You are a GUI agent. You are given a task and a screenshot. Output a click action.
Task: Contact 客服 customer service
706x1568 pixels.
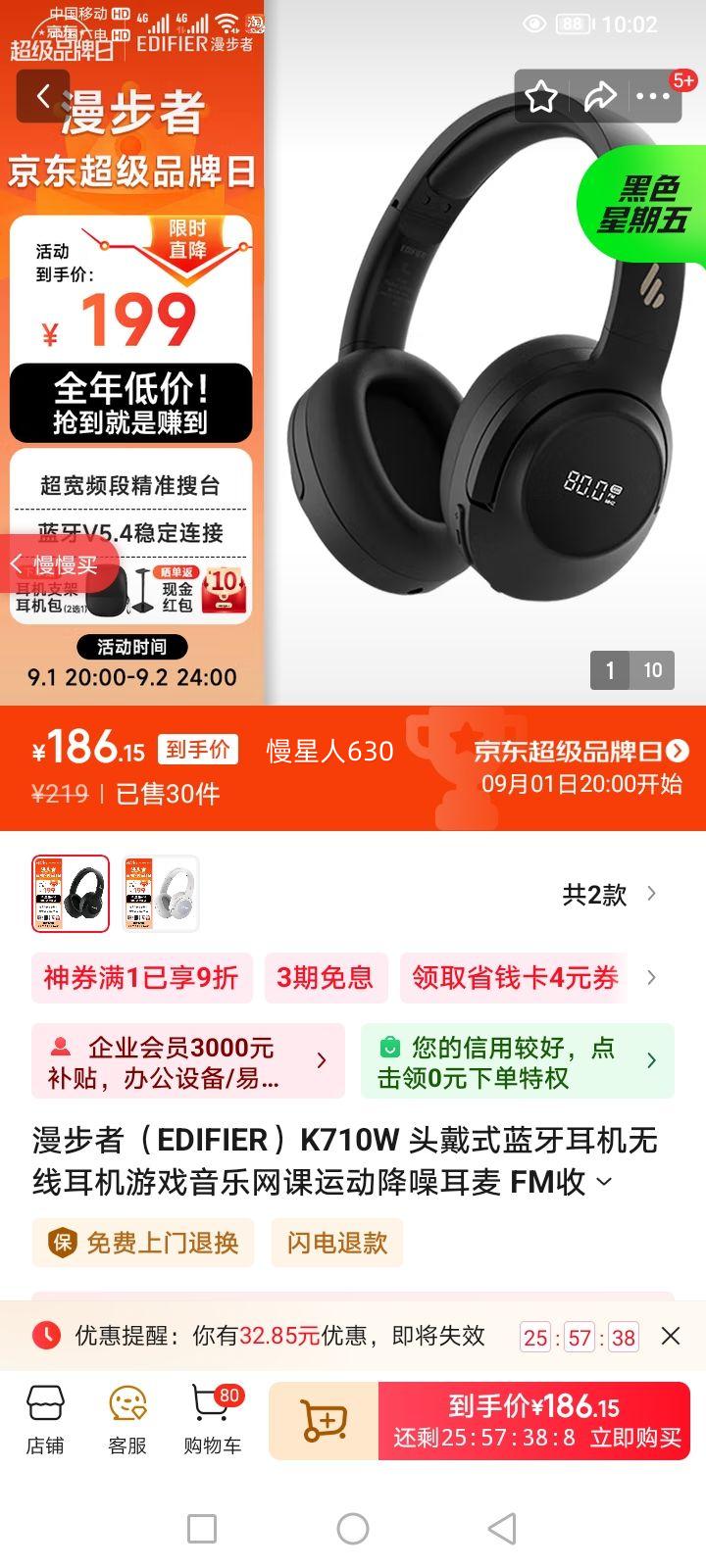127,1419
